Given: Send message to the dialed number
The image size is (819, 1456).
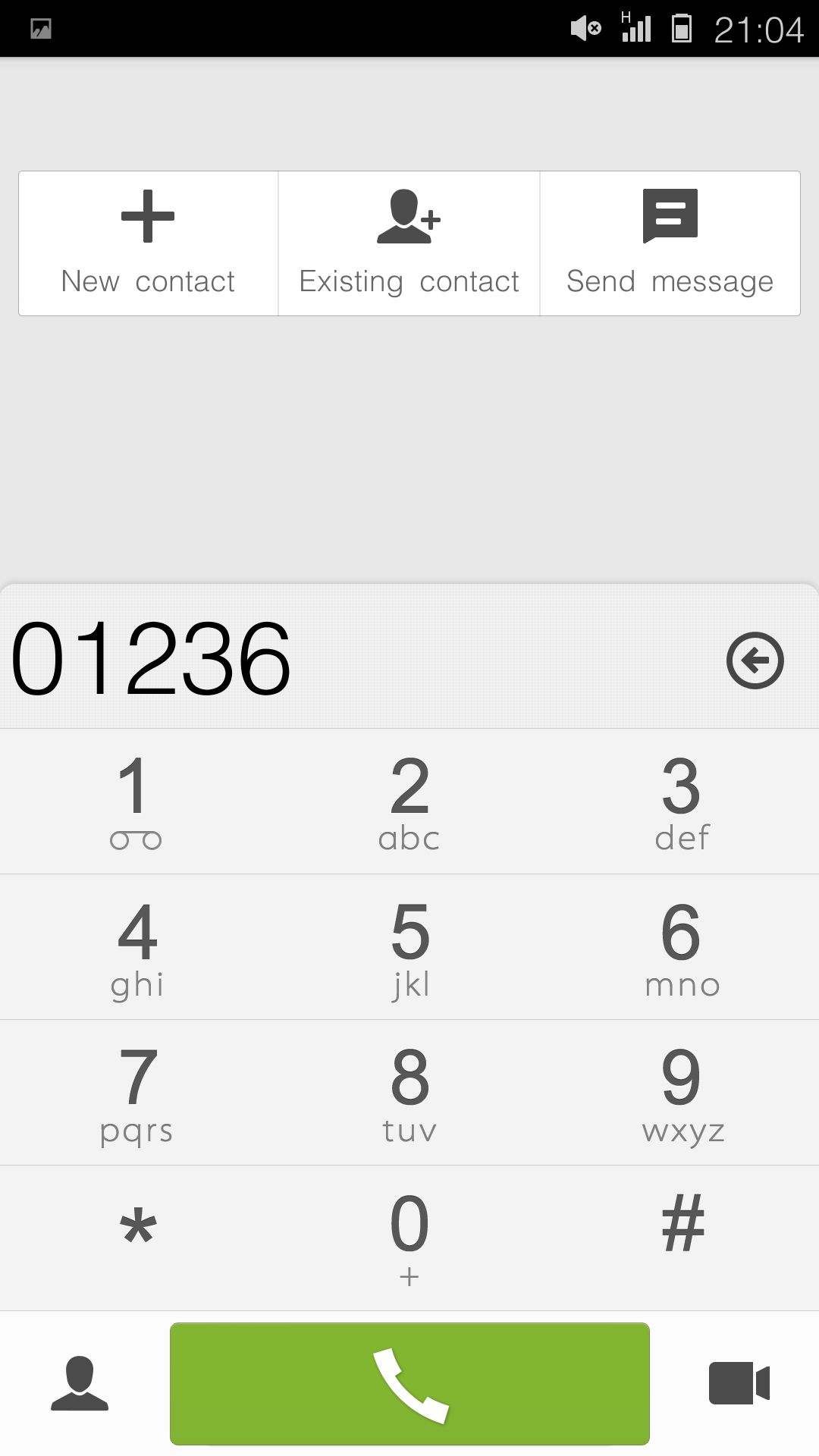Looking at the screenshot, I should (670, 243).
